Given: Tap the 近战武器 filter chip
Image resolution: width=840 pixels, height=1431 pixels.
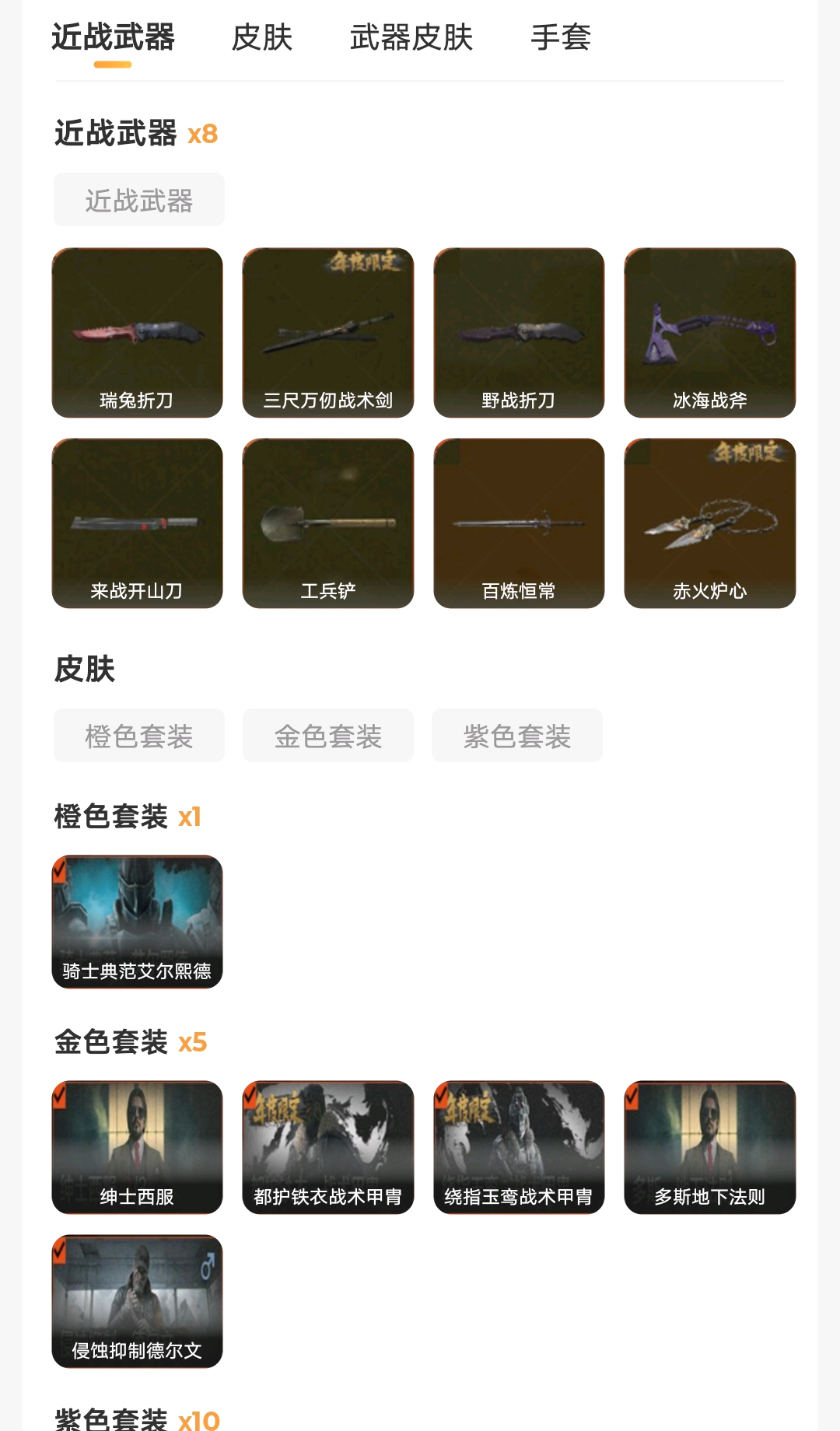Looking at the screenshot, I should [x=139, y=201].
